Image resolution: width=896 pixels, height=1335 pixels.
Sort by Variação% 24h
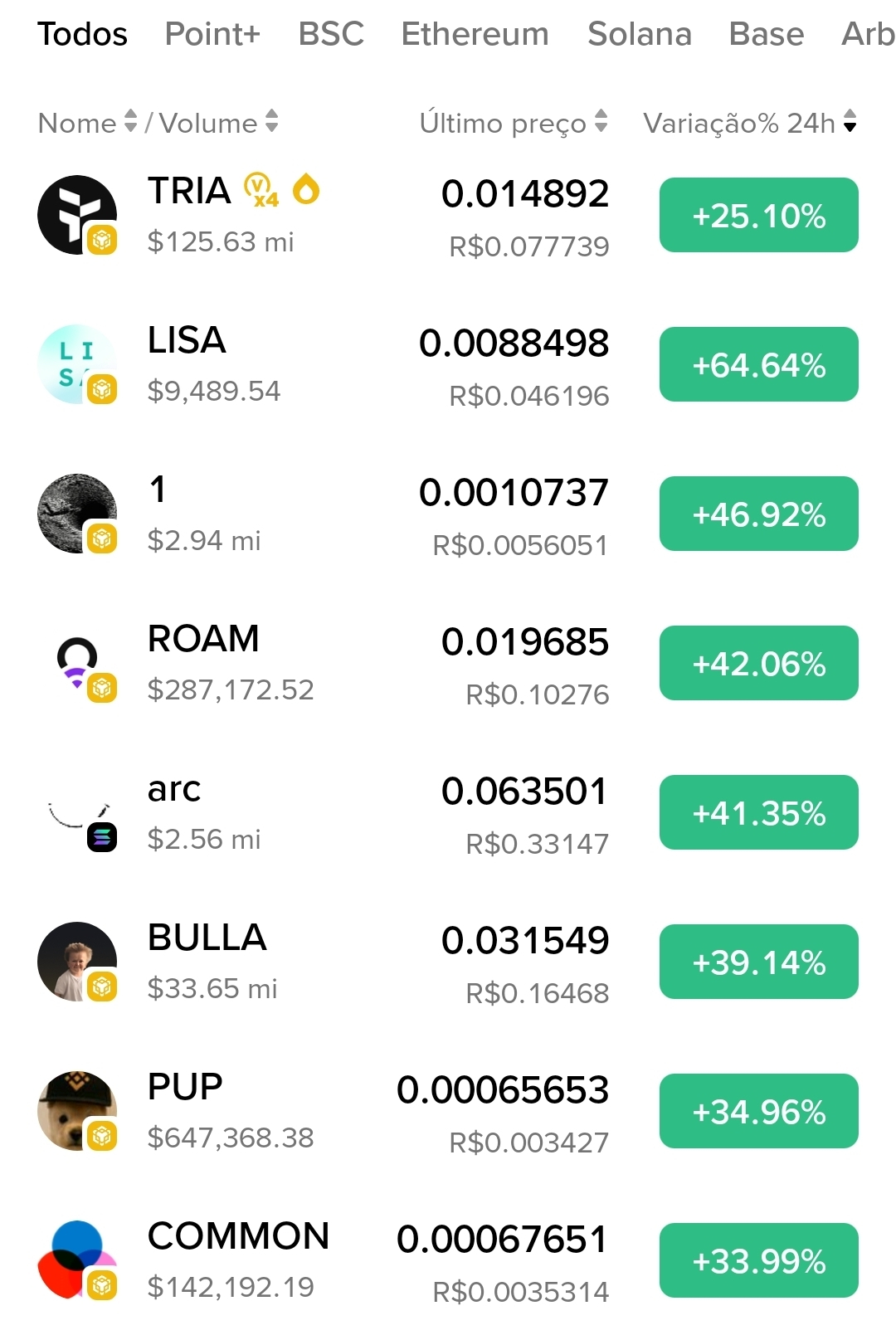tap(749, 123)
